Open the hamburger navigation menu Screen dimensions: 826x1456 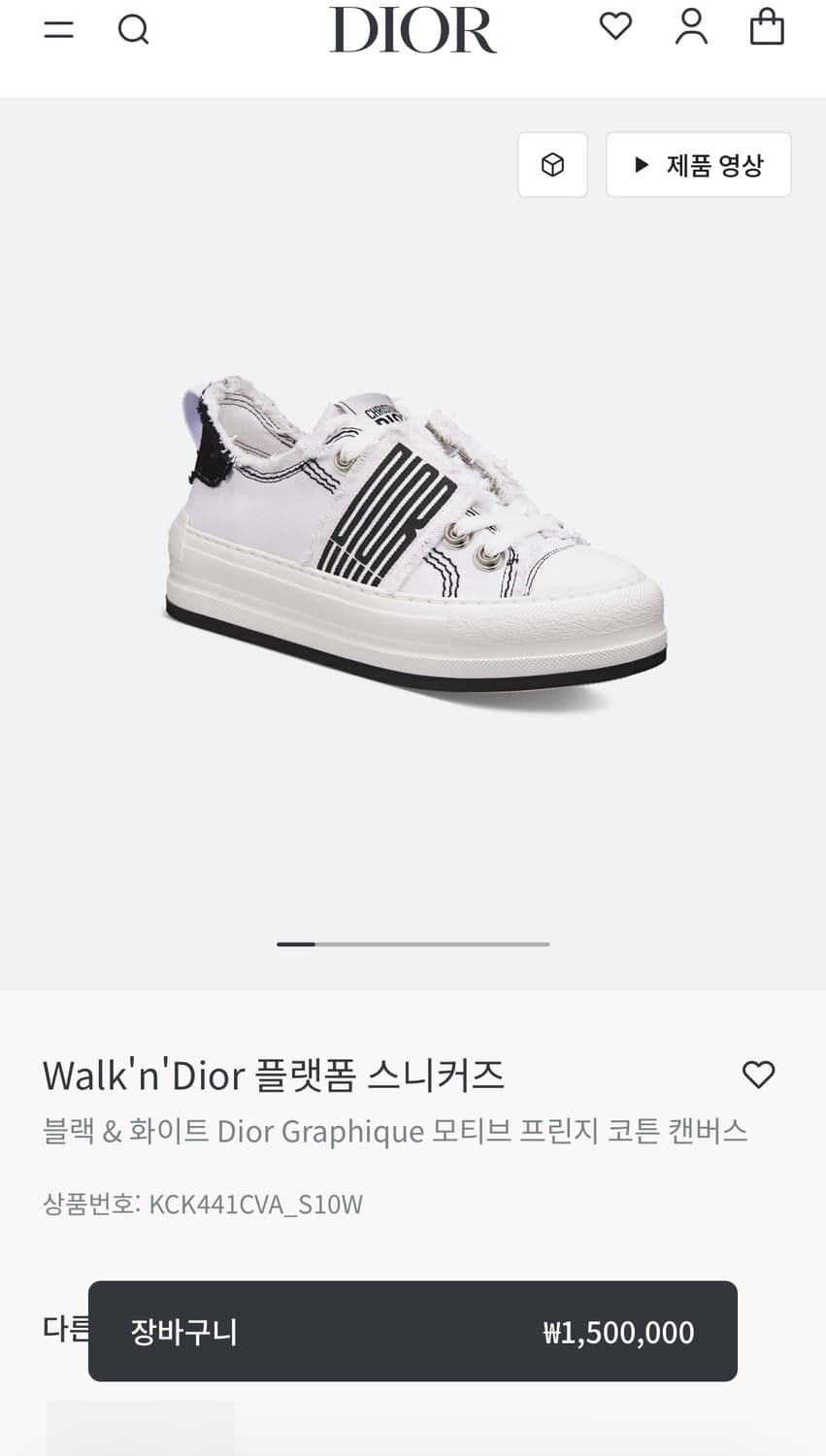click(58, 28)
